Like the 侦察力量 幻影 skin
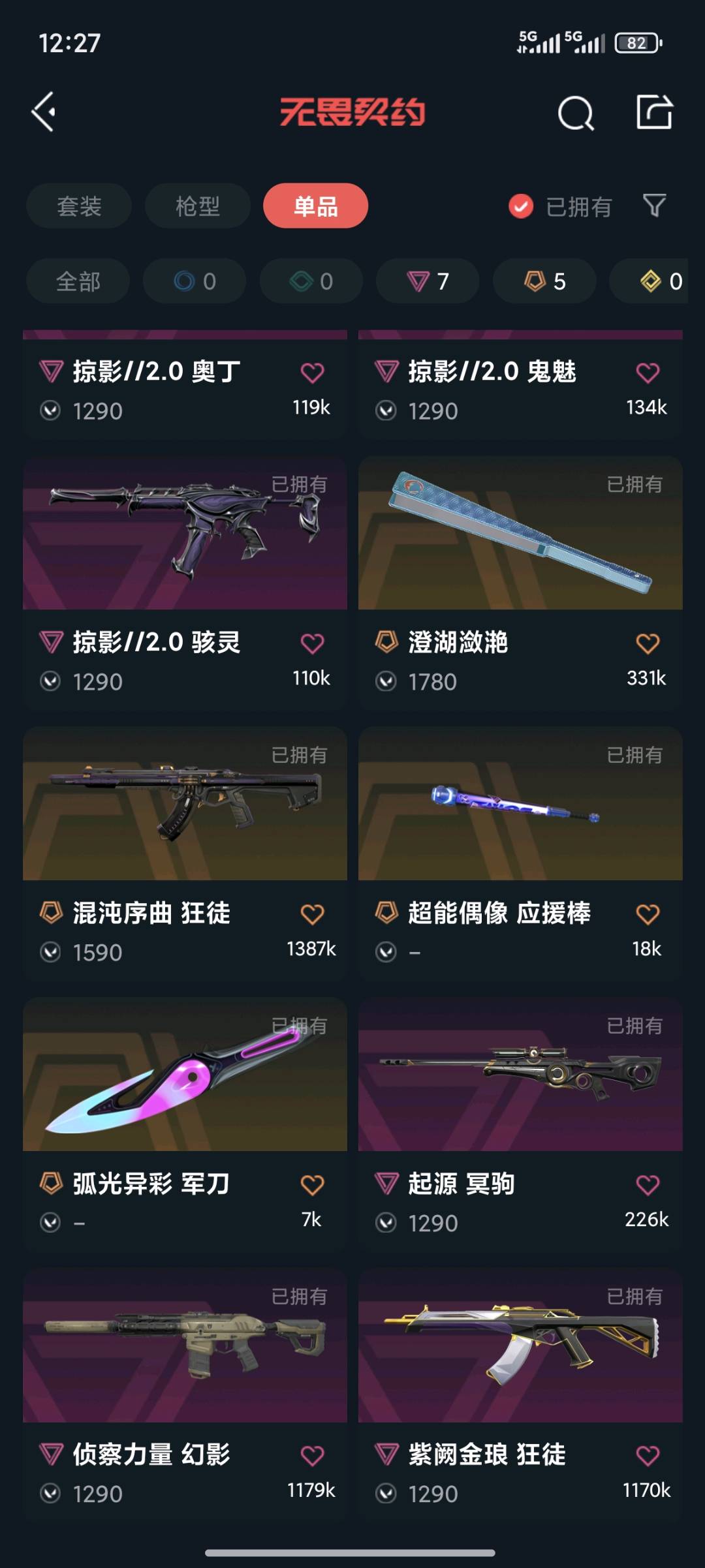Viewport: 705px width, 1568px height. [312, 1456]
